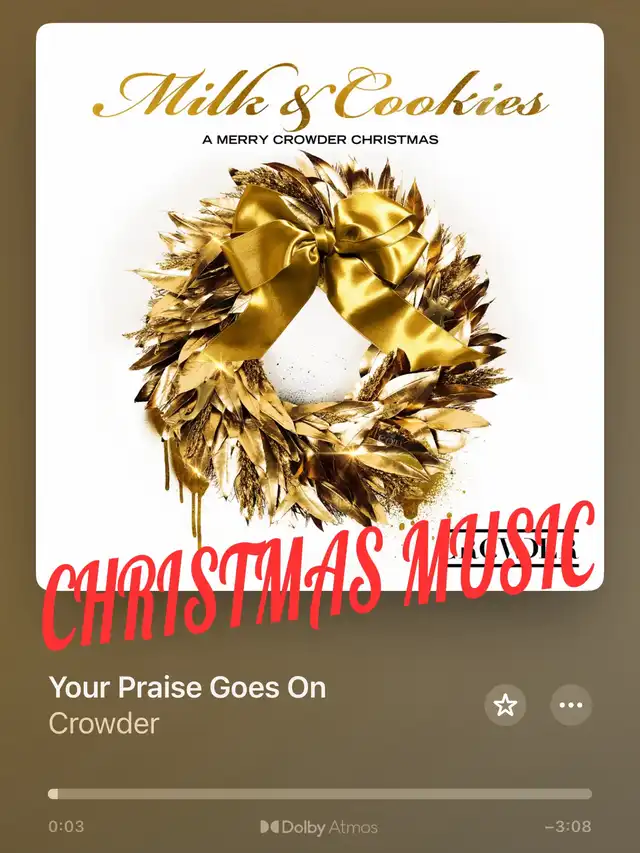Tap the playback progress bar to seek
Viewport: 640px width, 853px height.
click(320, 794)
